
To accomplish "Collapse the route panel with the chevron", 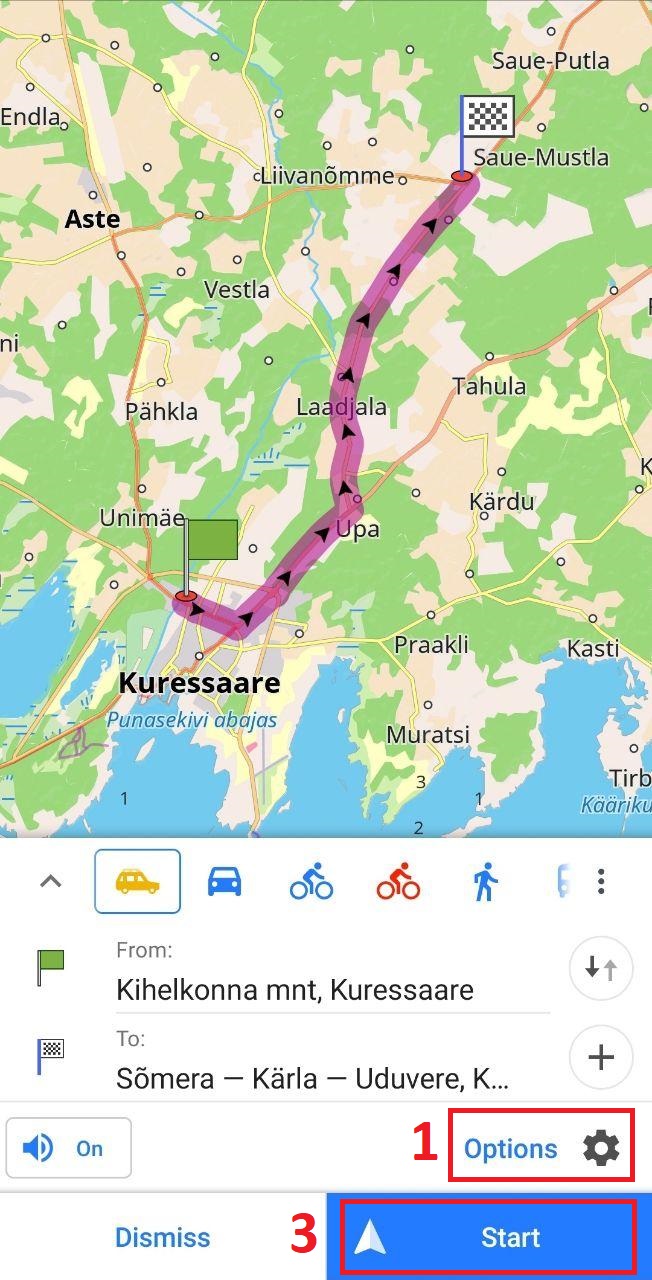I will tap(50, 881).
